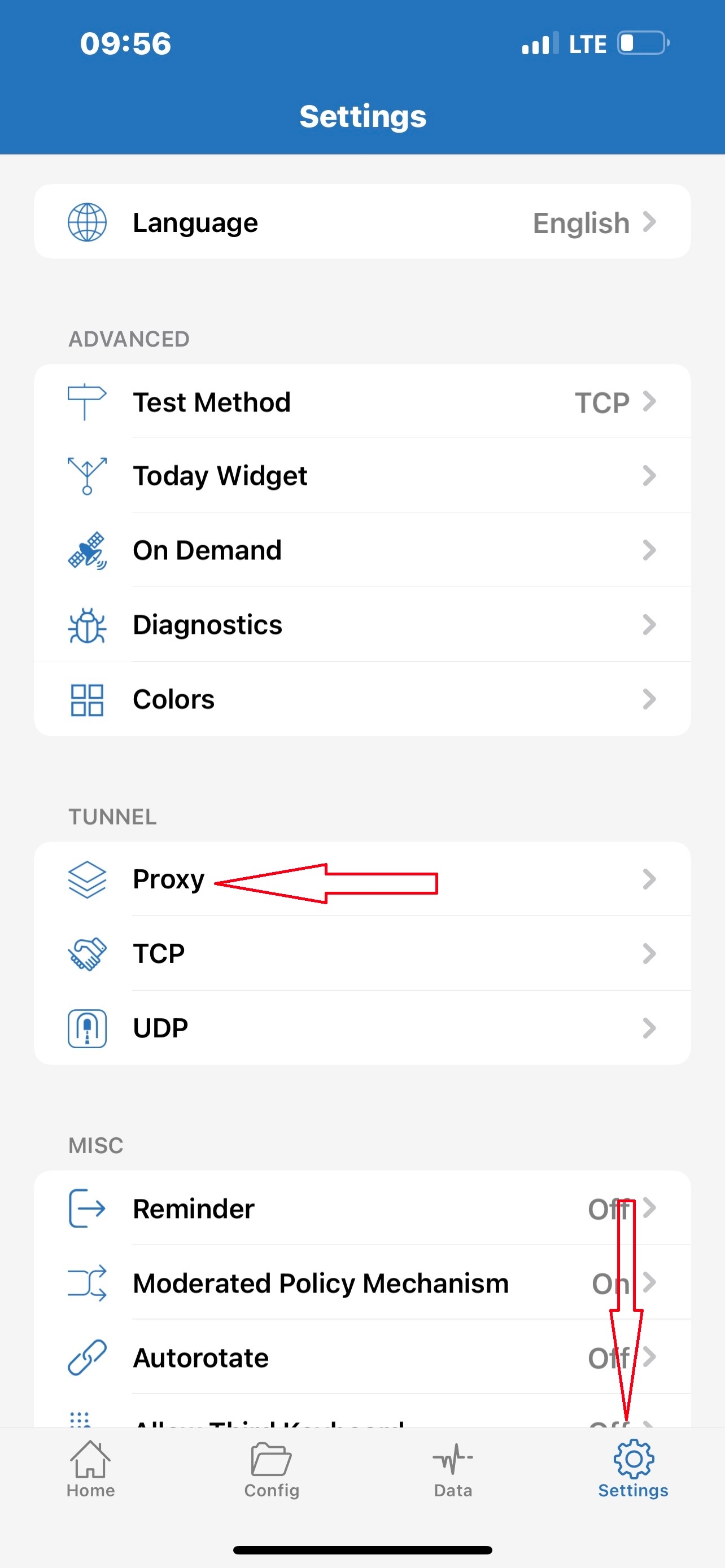Screen dimensions: 725x1568
Task: Open UDP tunnel settings
Action: click(x=362, y=1028)
